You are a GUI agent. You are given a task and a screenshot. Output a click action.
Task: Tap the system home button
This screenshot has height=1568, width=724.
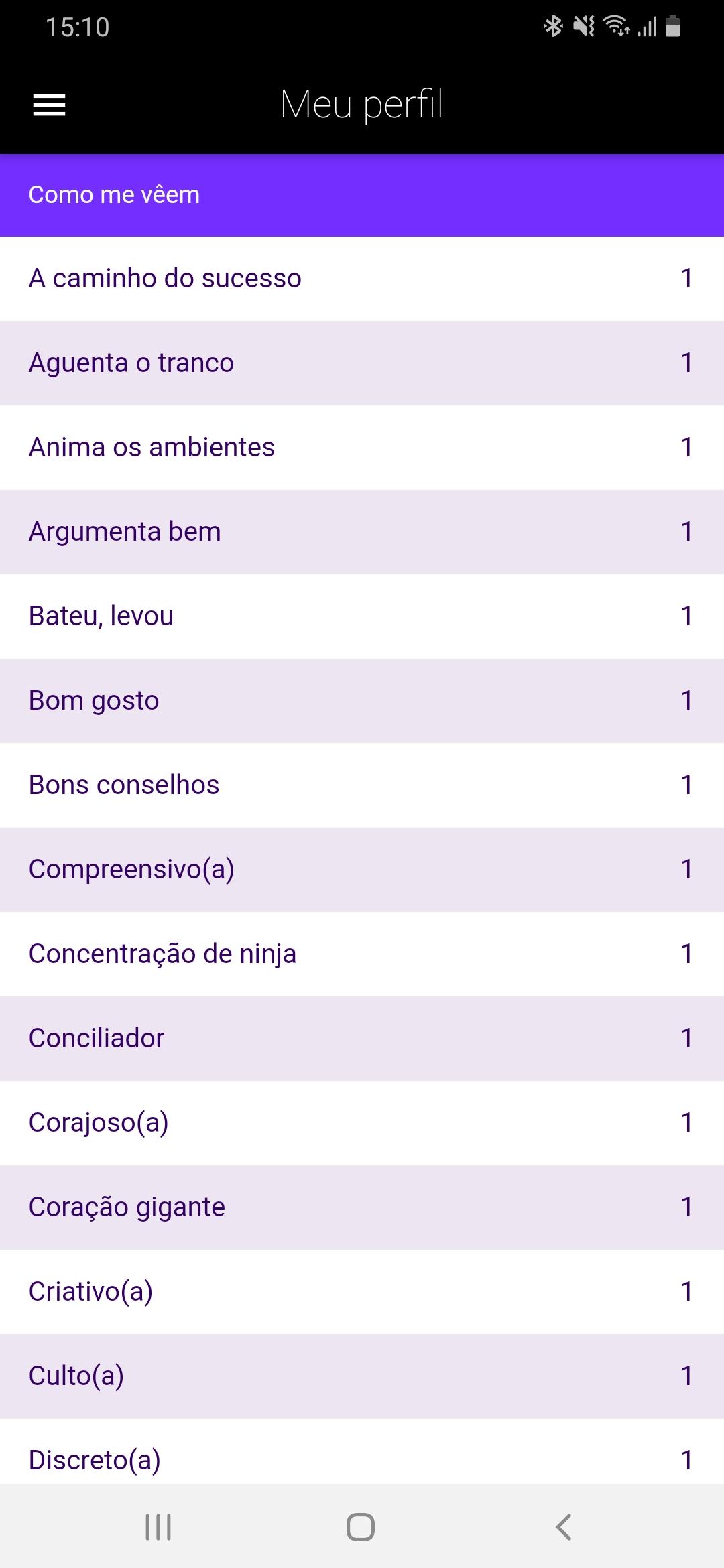361,1527
